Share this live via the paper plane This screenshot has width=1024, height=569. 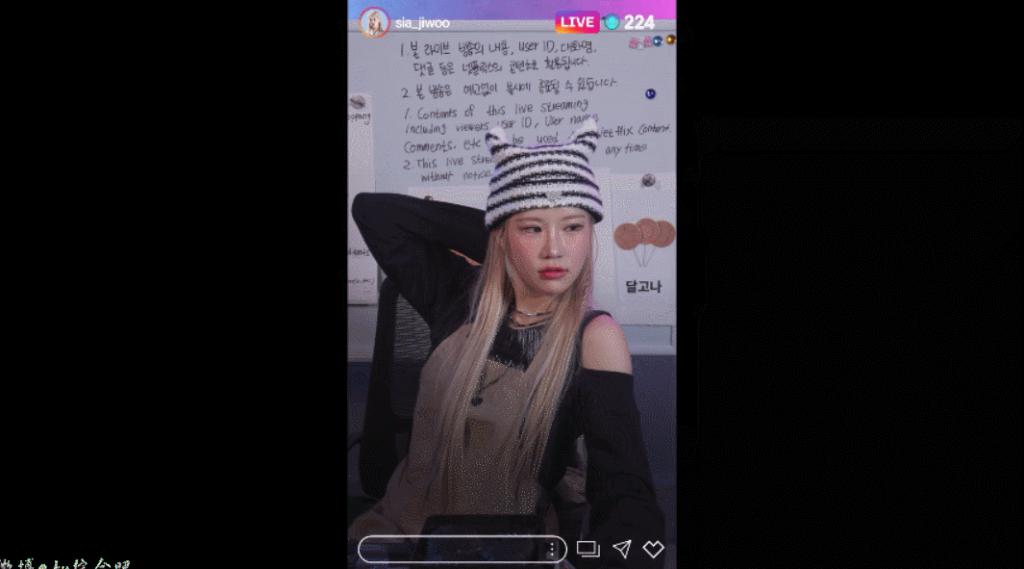[x=621, y=549]
